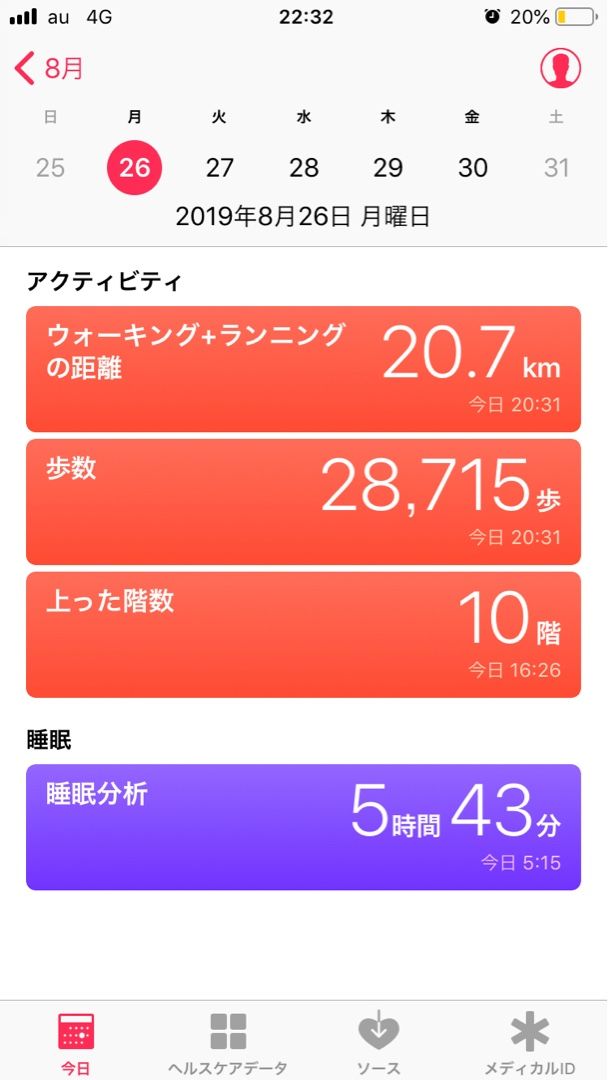
Task: Go back to the 8月 month view
Action: click(50, 69)
